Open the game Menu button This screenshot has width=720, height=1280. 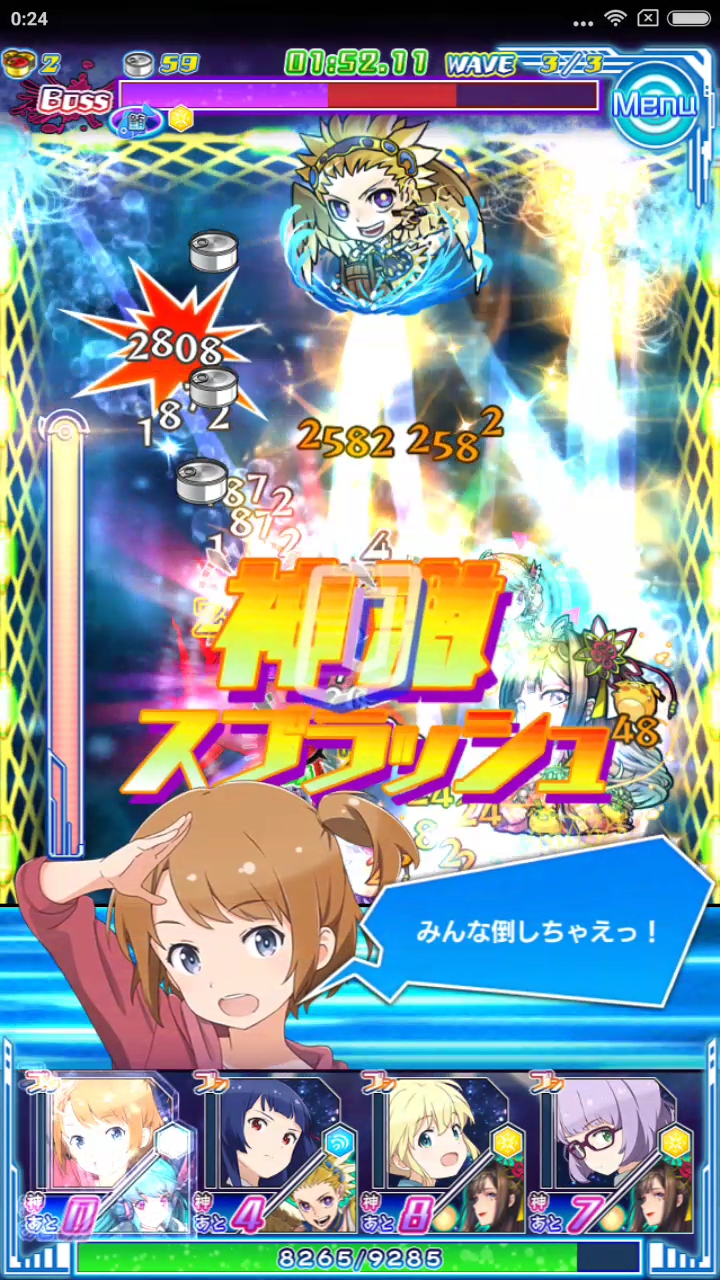(x=654, y=104)
